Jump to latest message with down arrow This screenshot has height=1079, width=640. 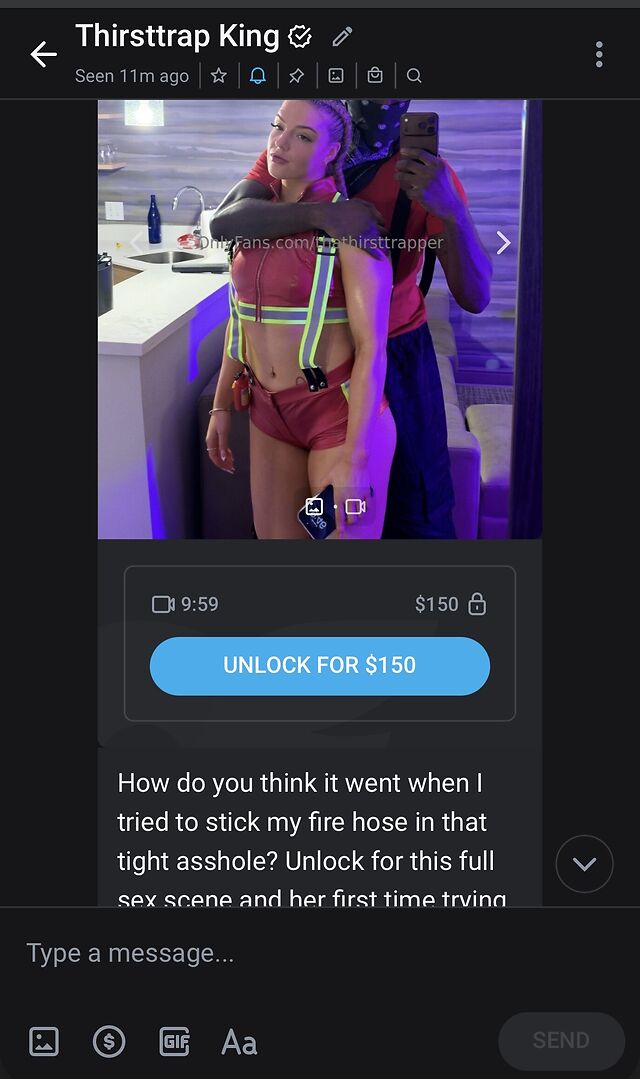click(584, 864)
